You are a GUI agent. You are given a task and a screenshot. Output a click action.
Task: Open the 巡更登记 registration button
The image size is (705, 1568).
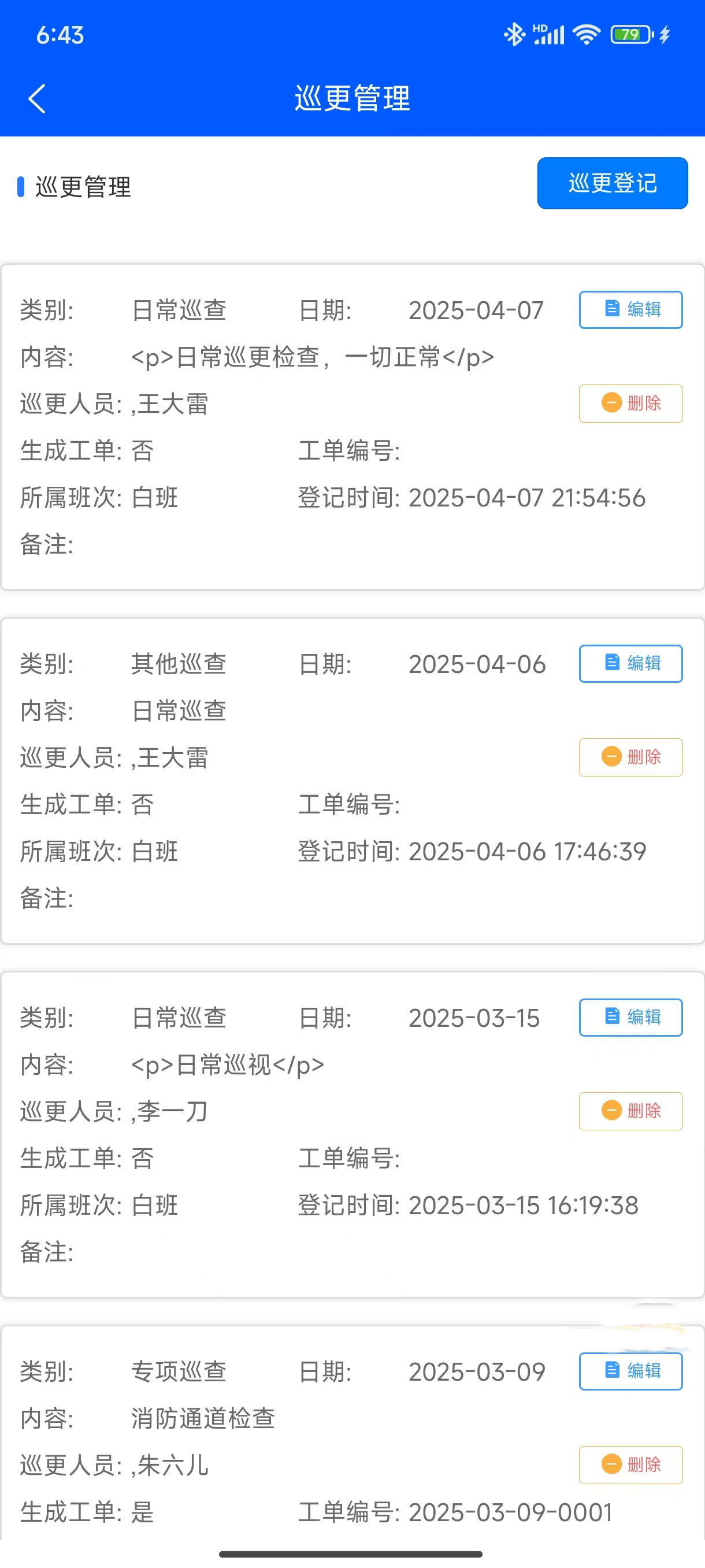tap(612, 183)
